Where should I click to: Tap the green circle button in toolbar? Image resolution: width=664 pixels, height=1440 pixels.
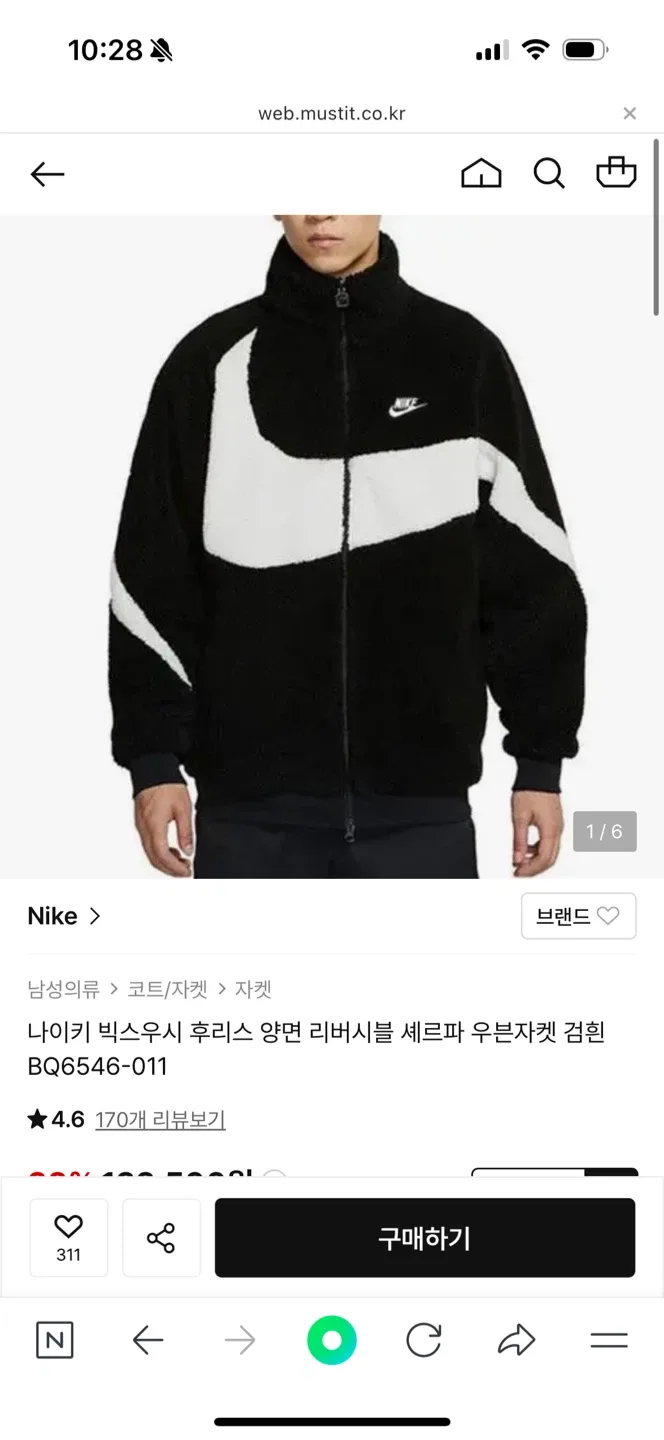(x=332, y=1340)
